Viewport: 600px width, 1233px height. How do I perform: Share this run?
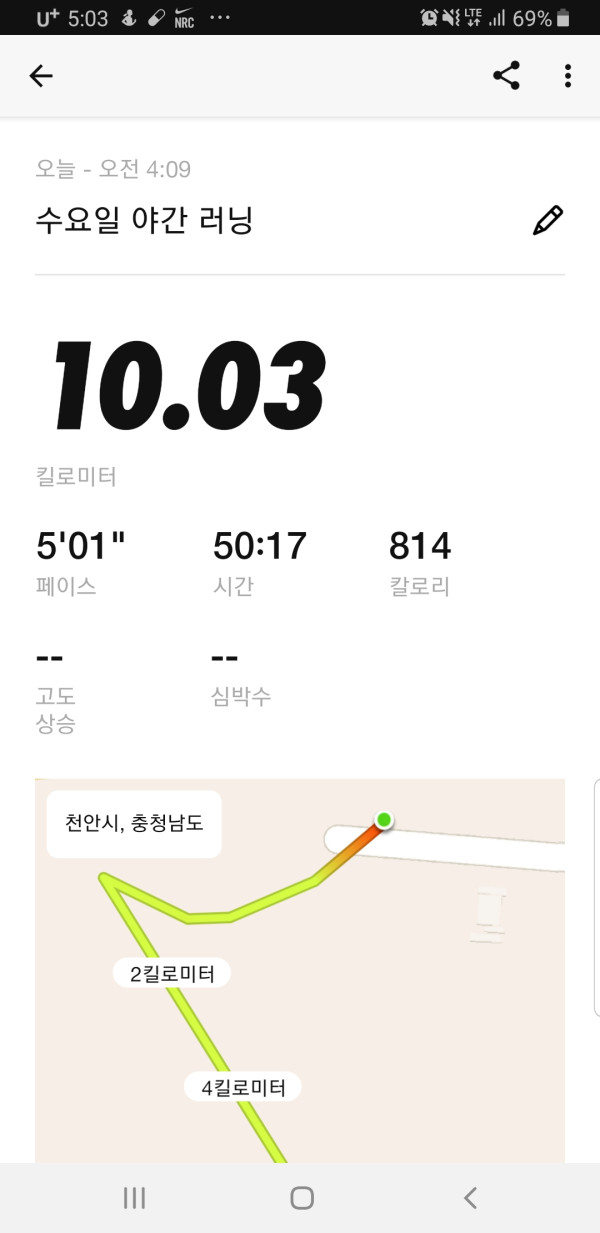coord(507,76)
